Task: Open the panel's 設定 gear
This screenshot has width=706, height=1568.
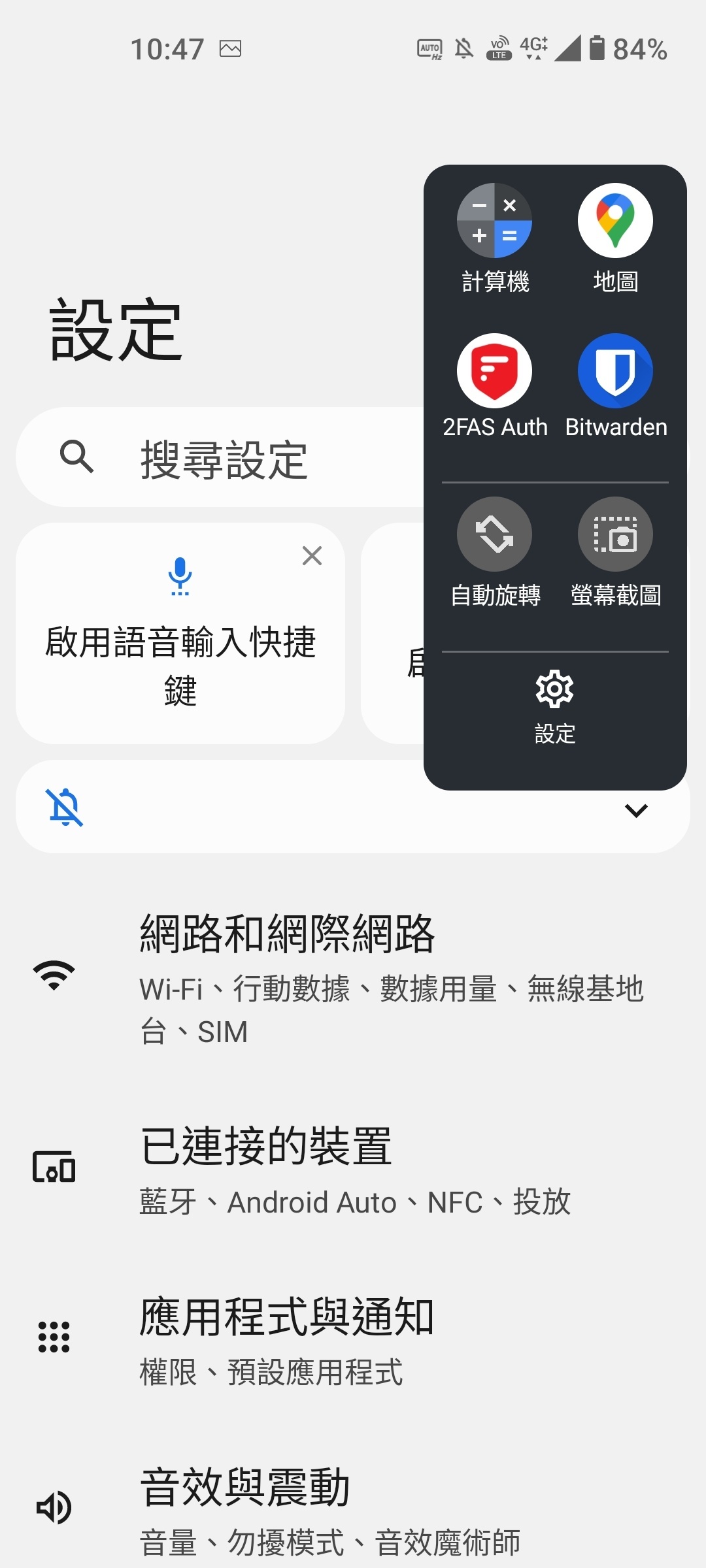Action: [x=554, y=706]
